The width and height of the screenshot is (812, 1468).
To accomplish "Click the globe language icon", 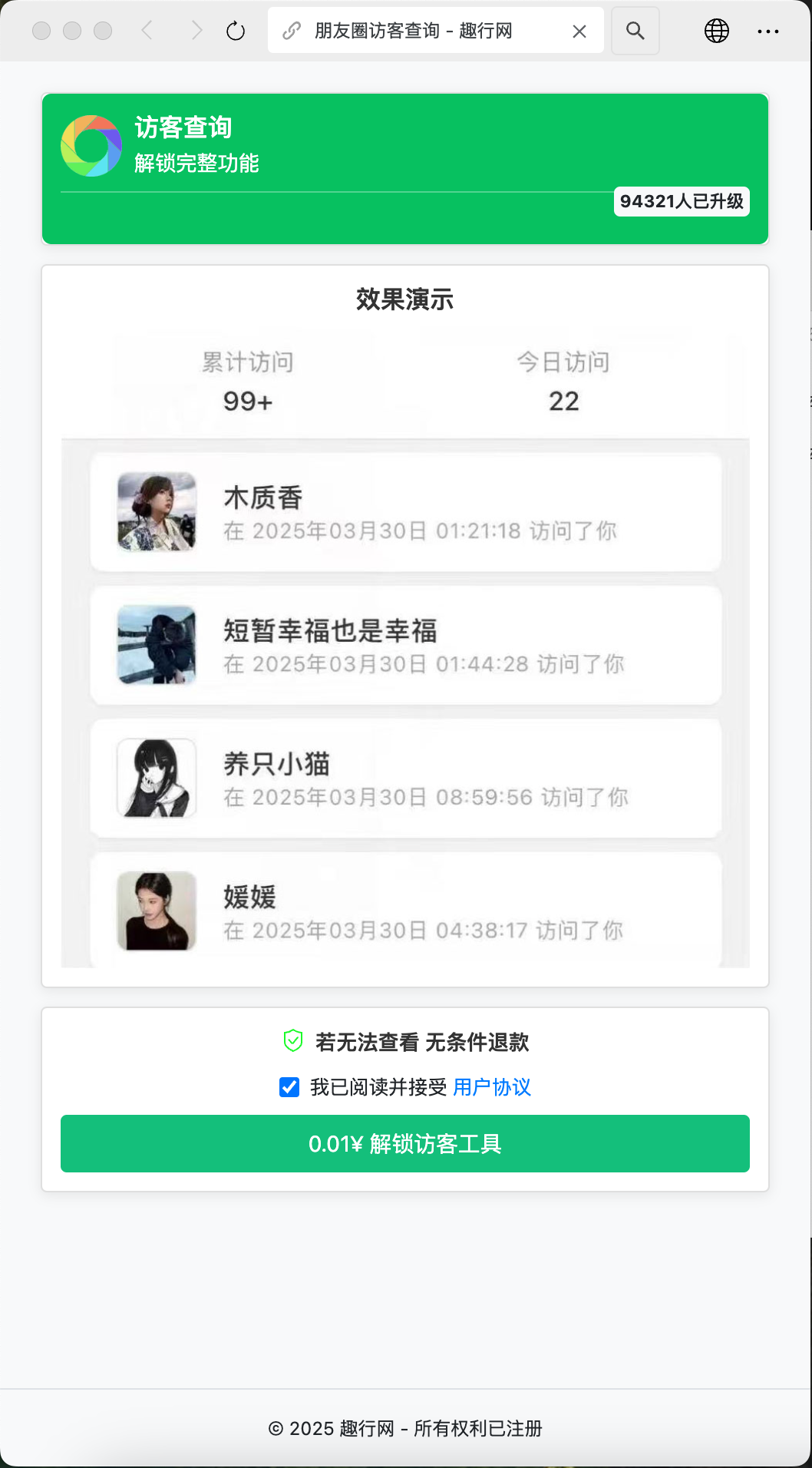I will 715,31.
